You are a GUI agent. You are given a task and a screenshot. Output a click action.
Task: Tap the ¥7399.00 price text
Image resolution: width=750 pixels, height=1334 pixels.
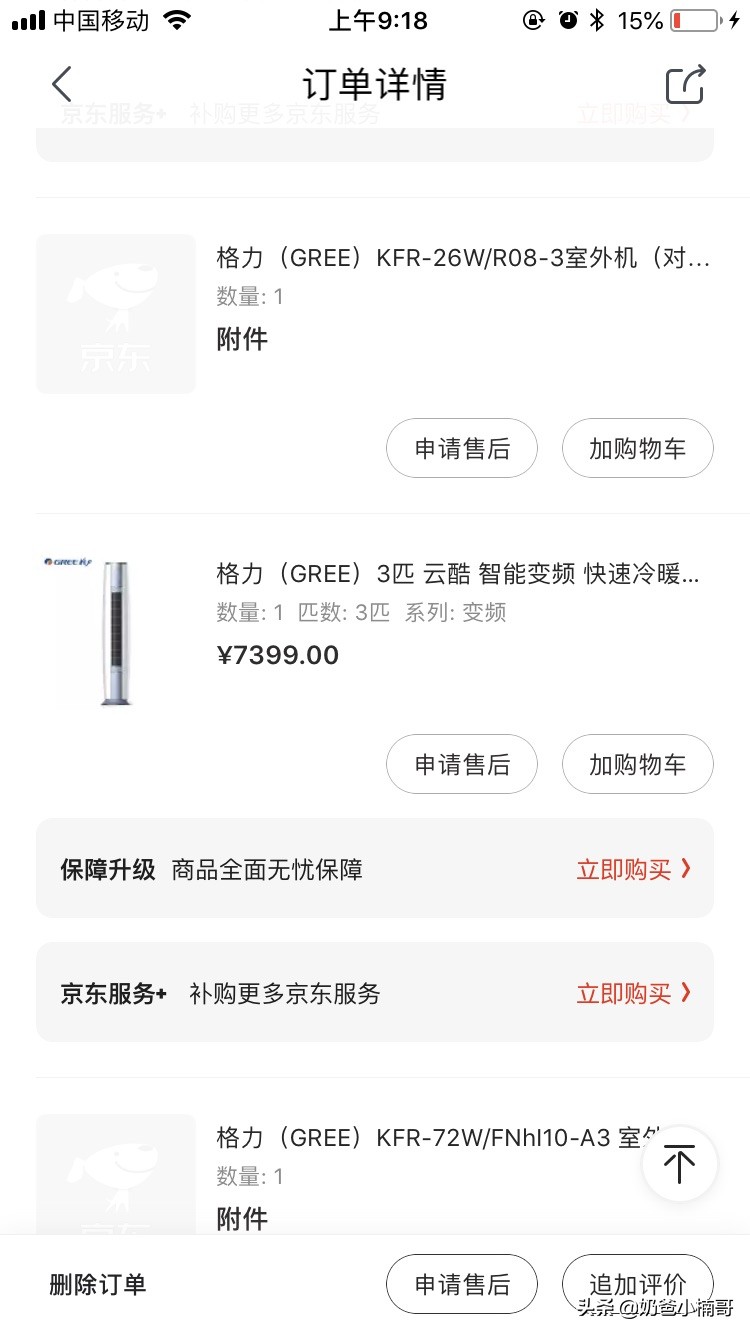(277, 655)
